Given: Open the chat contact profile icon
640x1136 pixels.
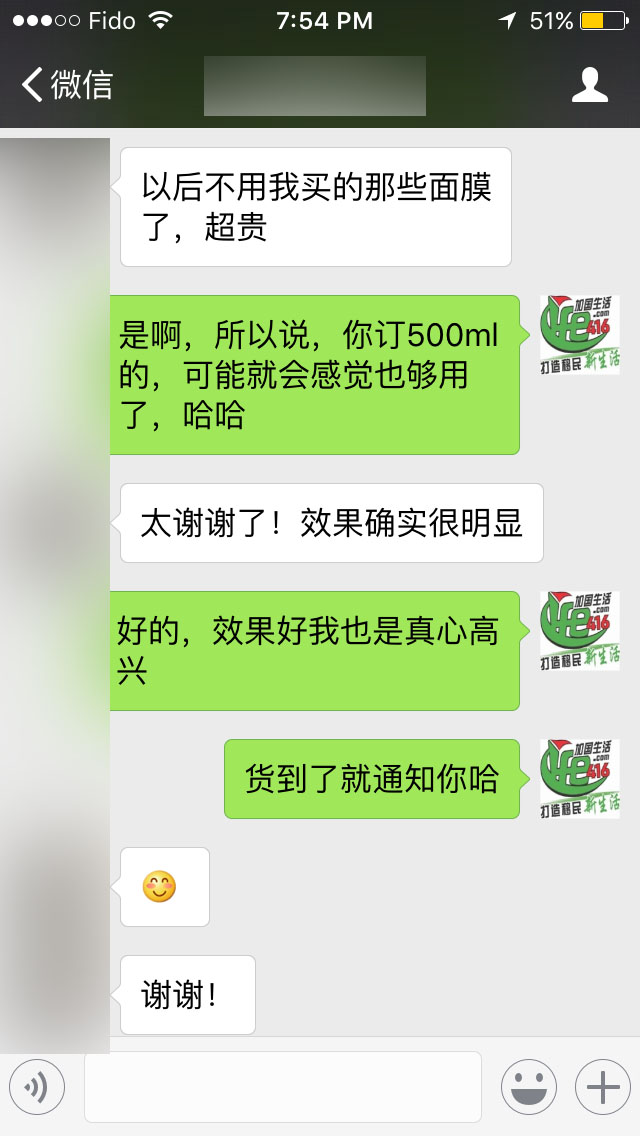Looking at the screenshot, I should 590,85.
